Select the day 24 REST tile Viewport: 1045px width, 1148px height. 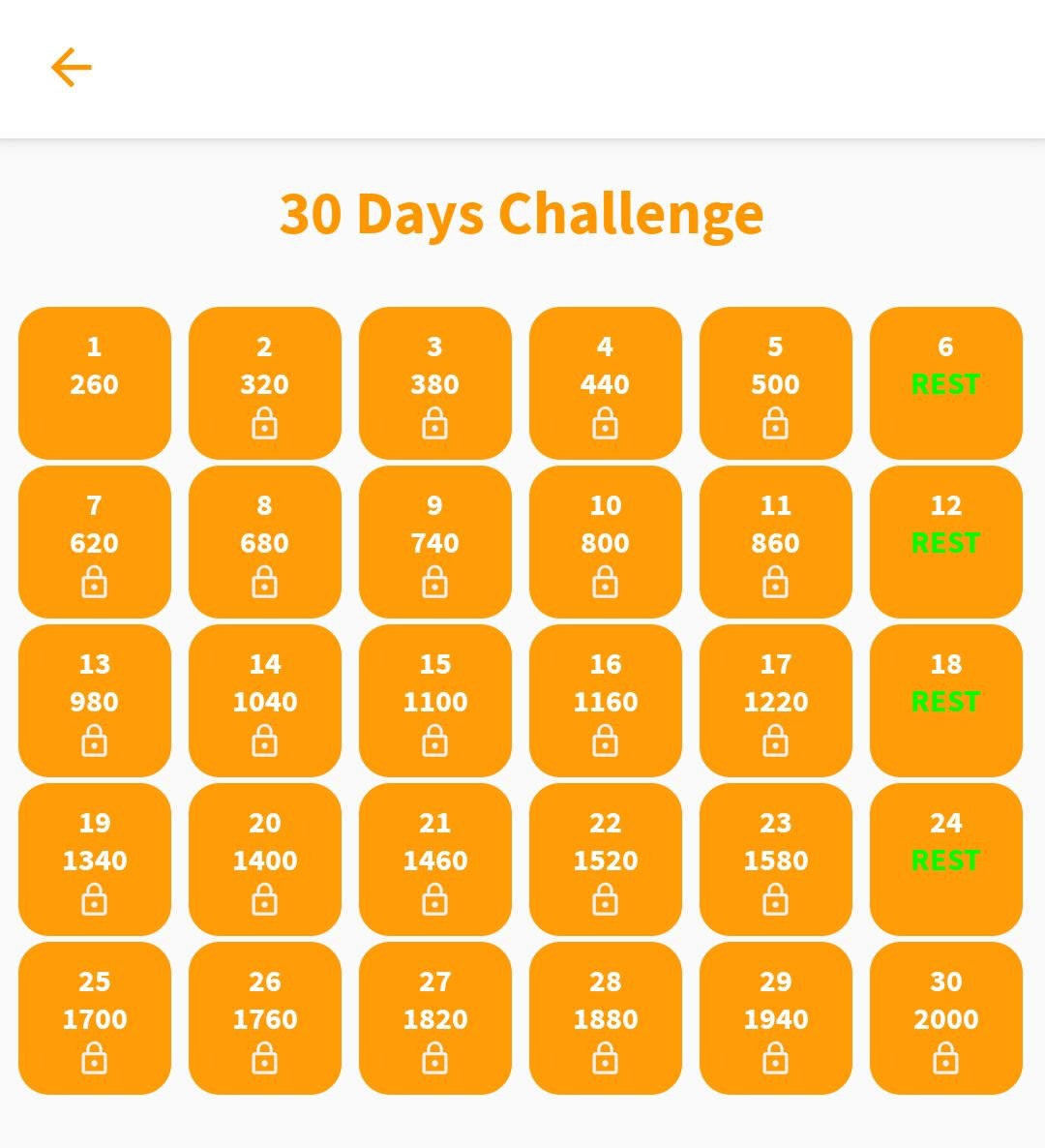point(946,860)
